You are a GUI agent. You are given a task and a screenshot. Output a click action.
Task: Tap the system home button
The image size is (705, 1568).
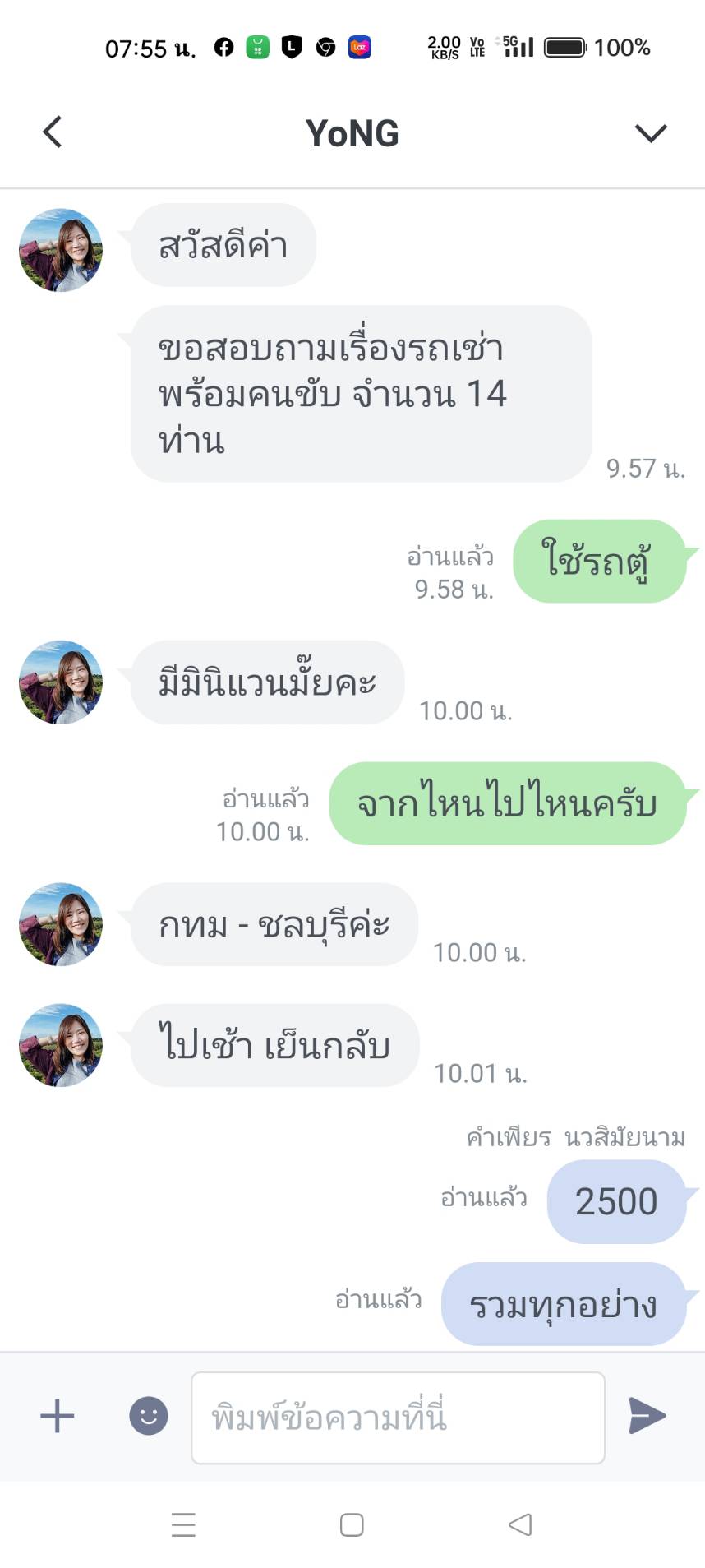click(352, 1525)
